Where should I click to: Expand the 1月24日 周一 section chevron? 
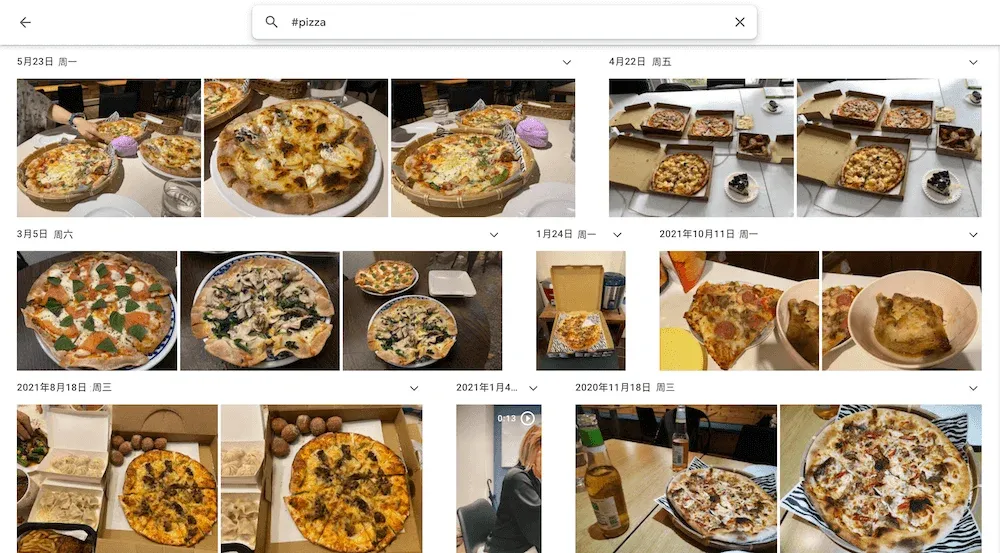coord(617,235)
